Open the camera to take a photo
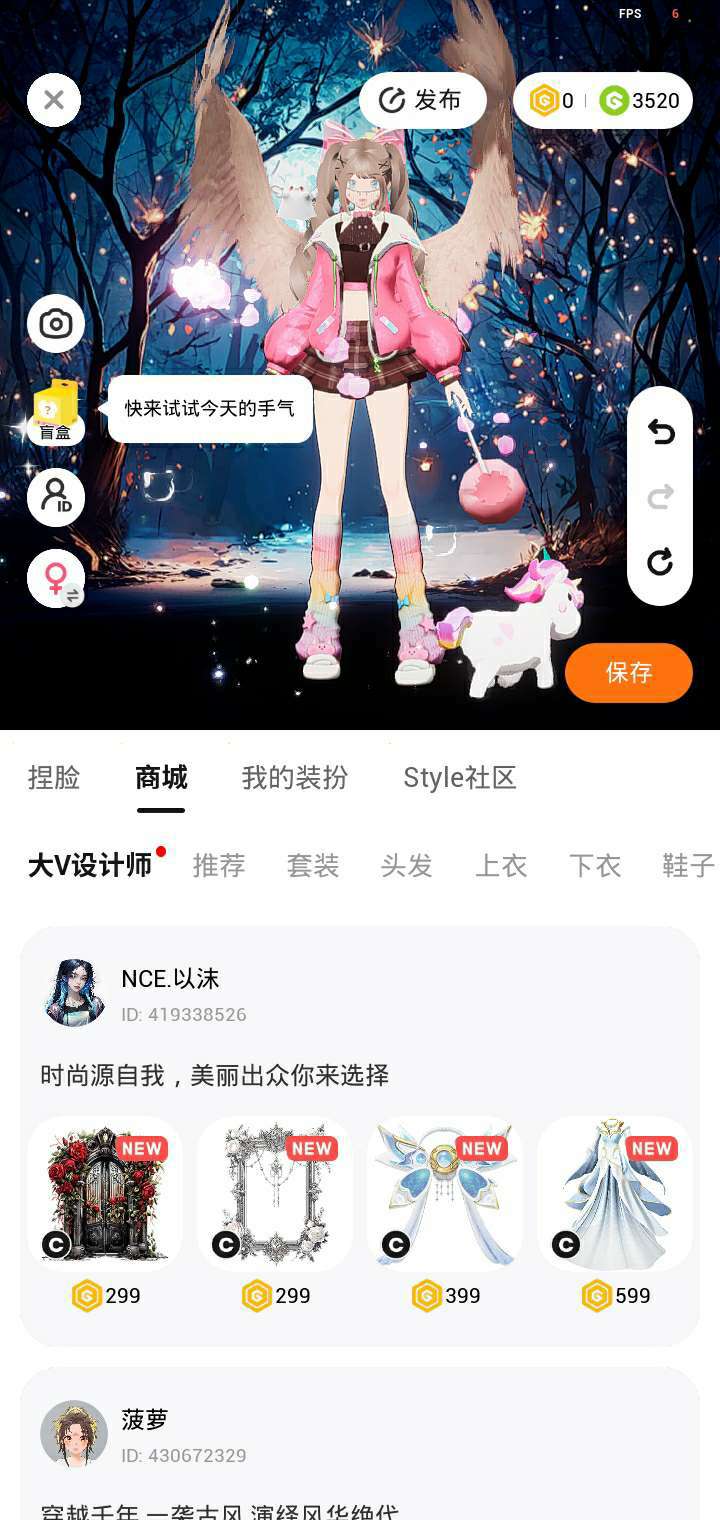The image size is (720, 1520). [56, 324]
